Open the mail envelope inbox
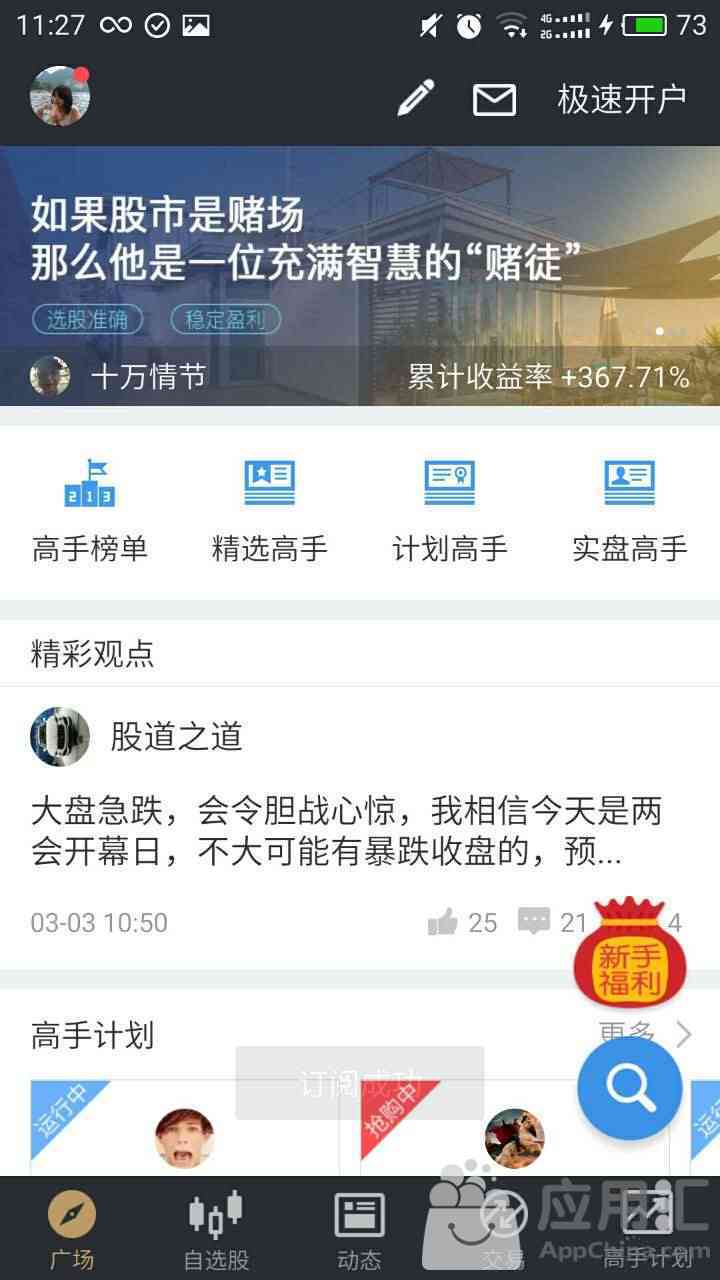 (x=494, y=99)
